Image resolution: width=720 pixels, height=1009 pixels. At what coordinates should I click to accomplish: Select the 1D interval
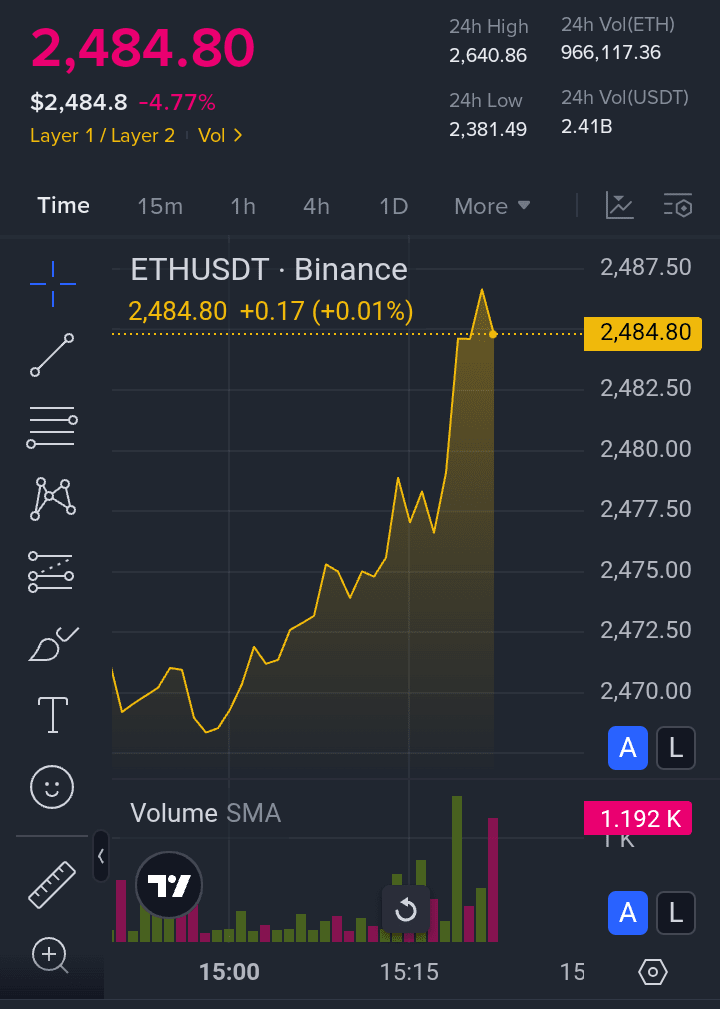[394, 206]
